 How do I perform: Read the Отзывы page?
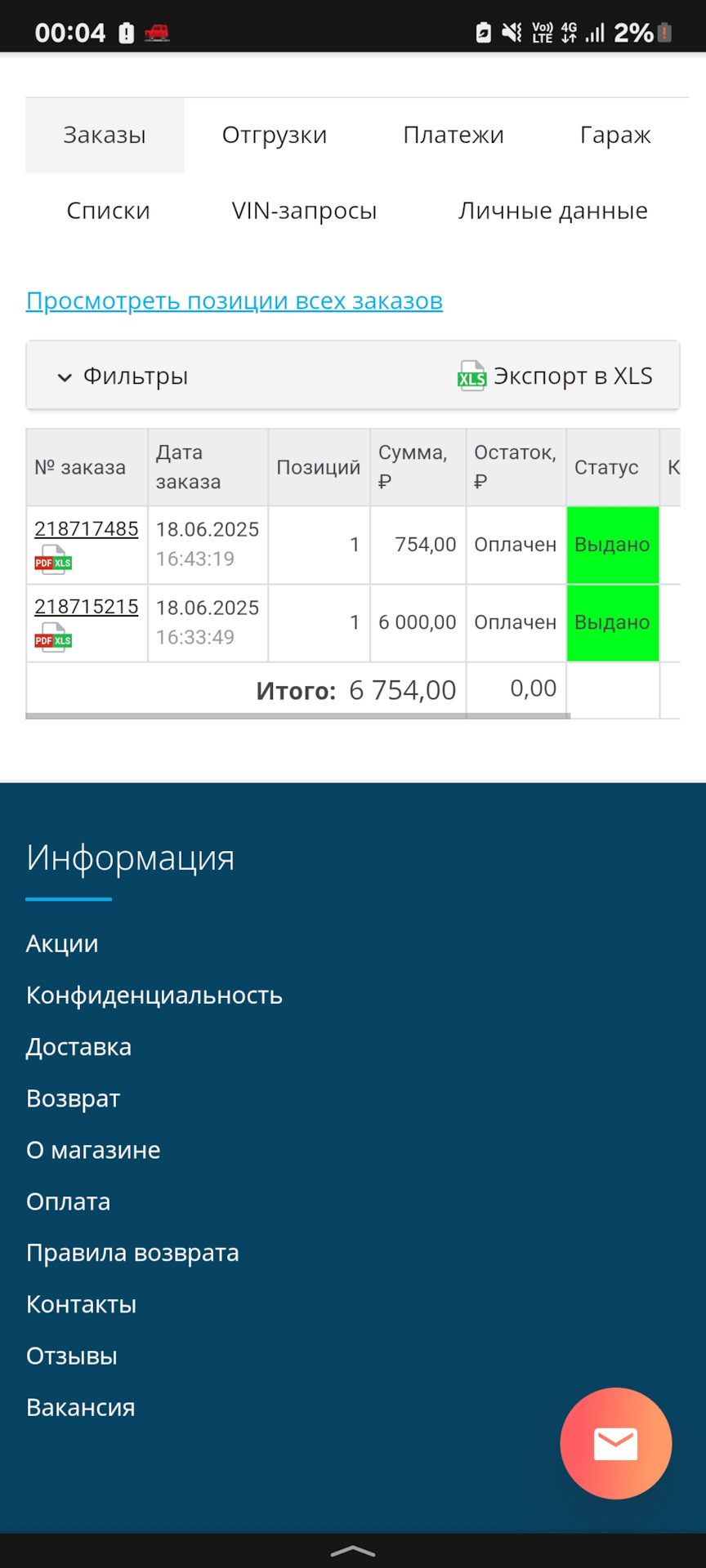(72, 1356)
